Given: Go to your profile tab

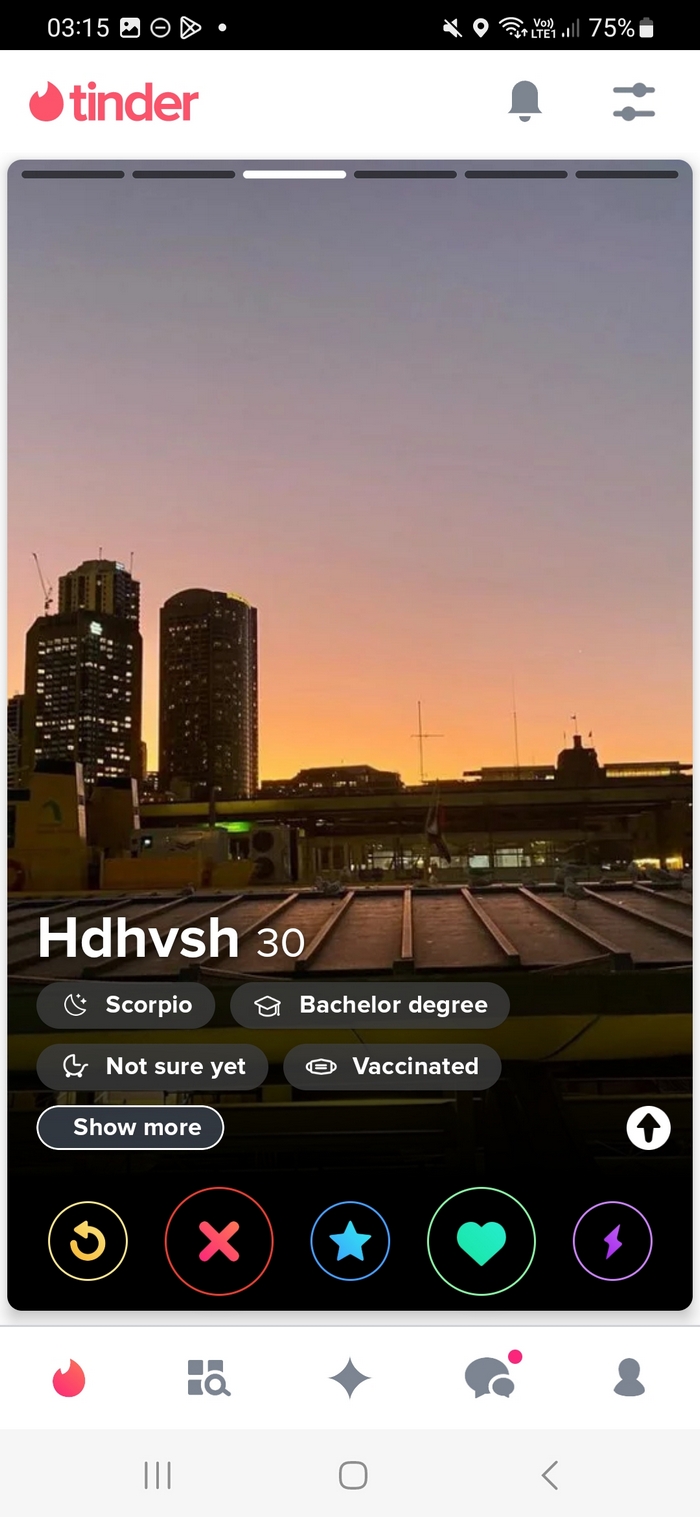Looking at the screenshot, I should [629, 1378].
